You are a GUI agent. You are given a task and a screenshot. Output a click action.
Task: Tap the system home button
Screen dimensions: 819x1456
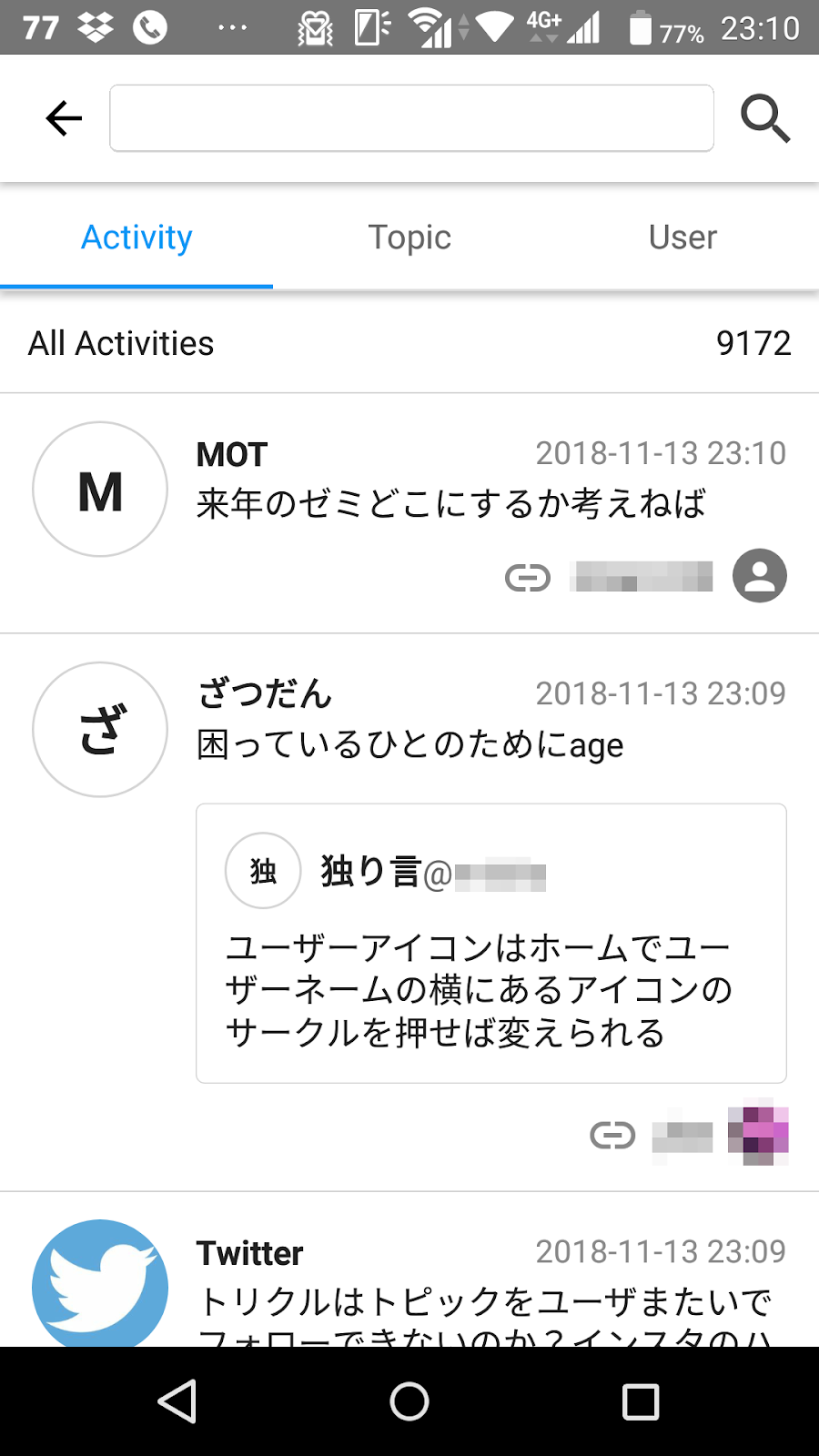pyautogui.click(x=409, y=1401)
